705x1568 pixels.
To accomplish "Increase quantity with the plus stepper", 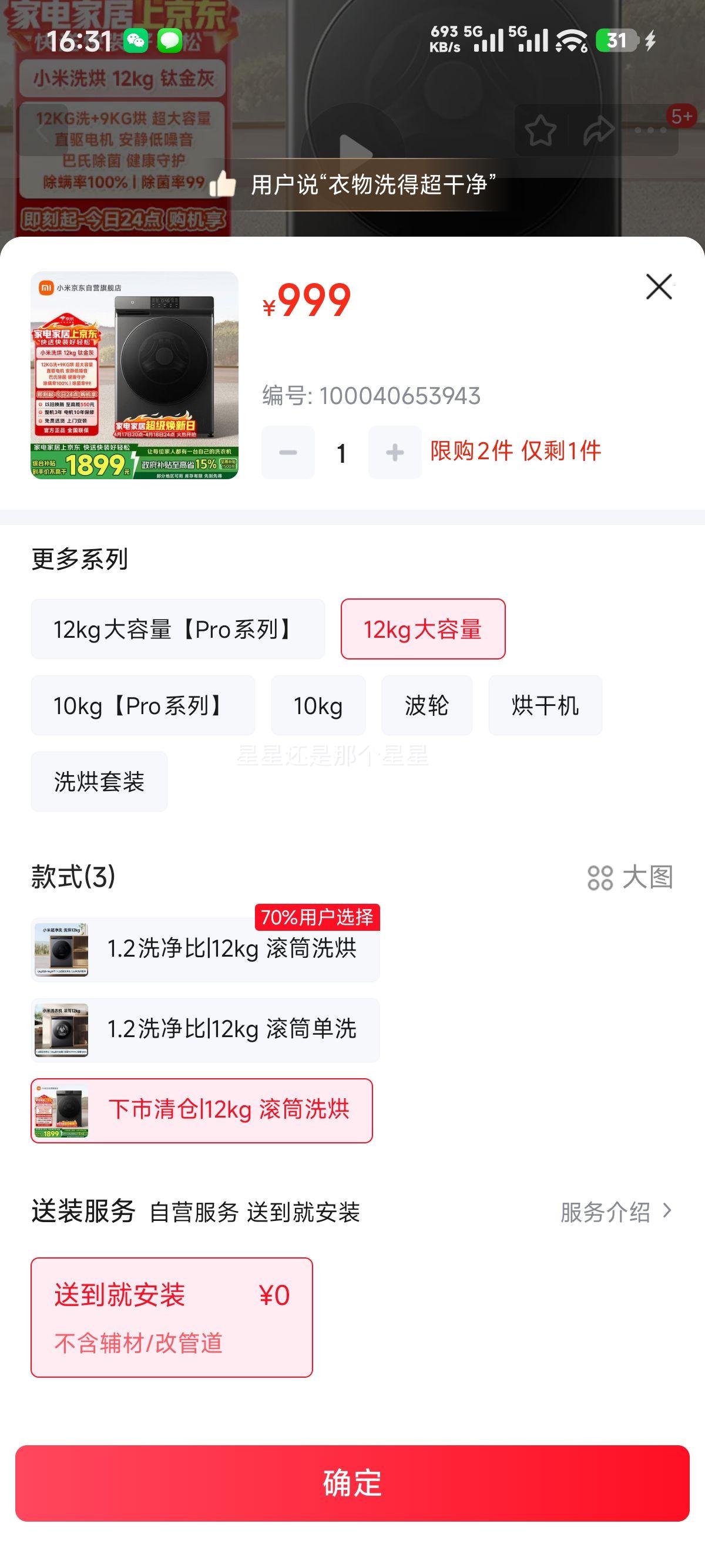I will pos(395,452).
